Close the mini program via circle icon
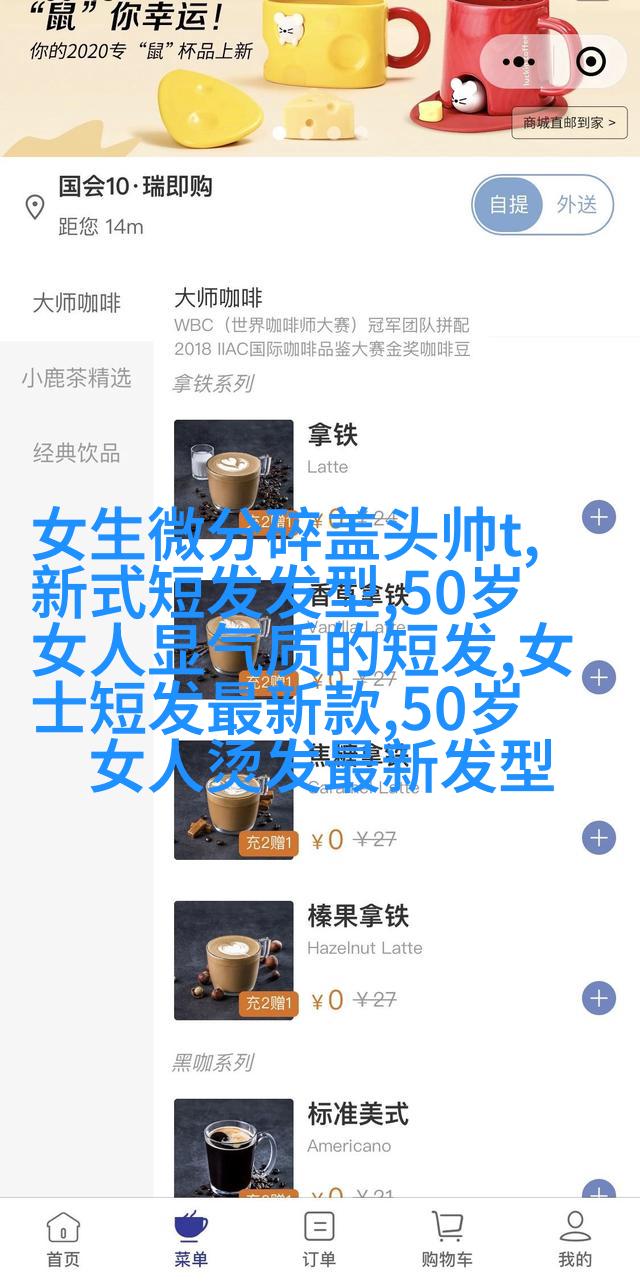 pos(592,62)
